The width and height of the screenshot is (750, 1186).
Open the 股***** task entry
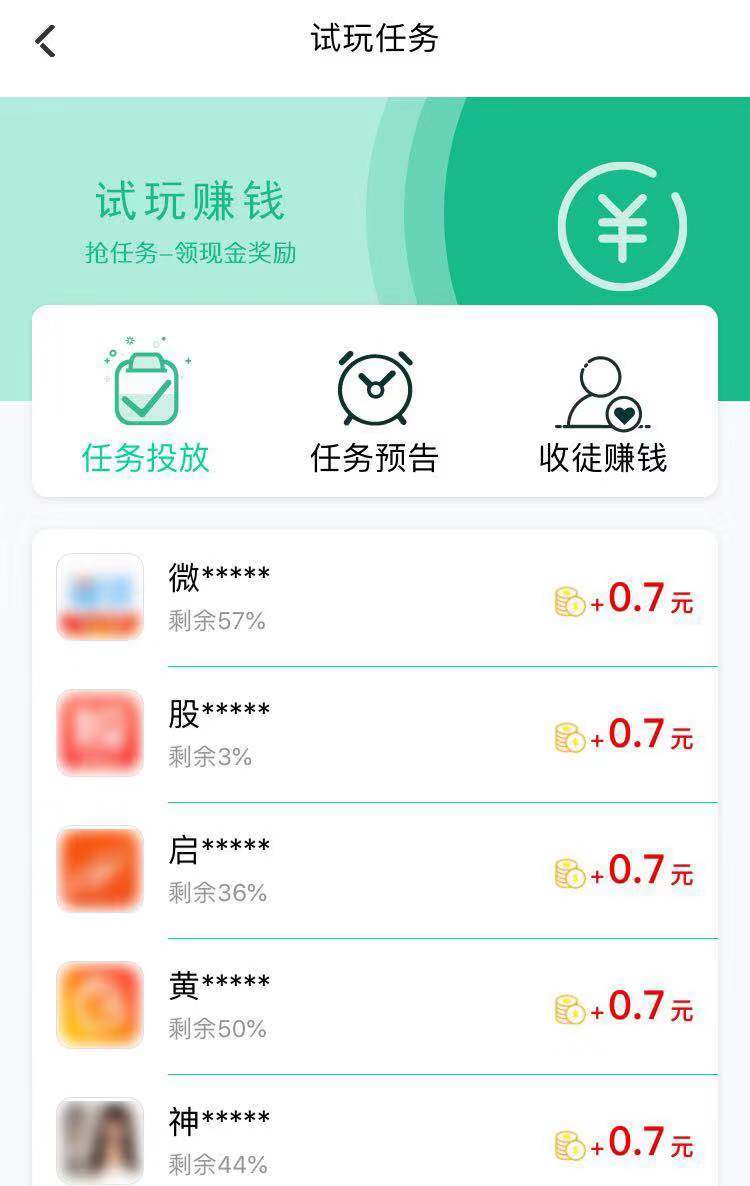point(375,733)
